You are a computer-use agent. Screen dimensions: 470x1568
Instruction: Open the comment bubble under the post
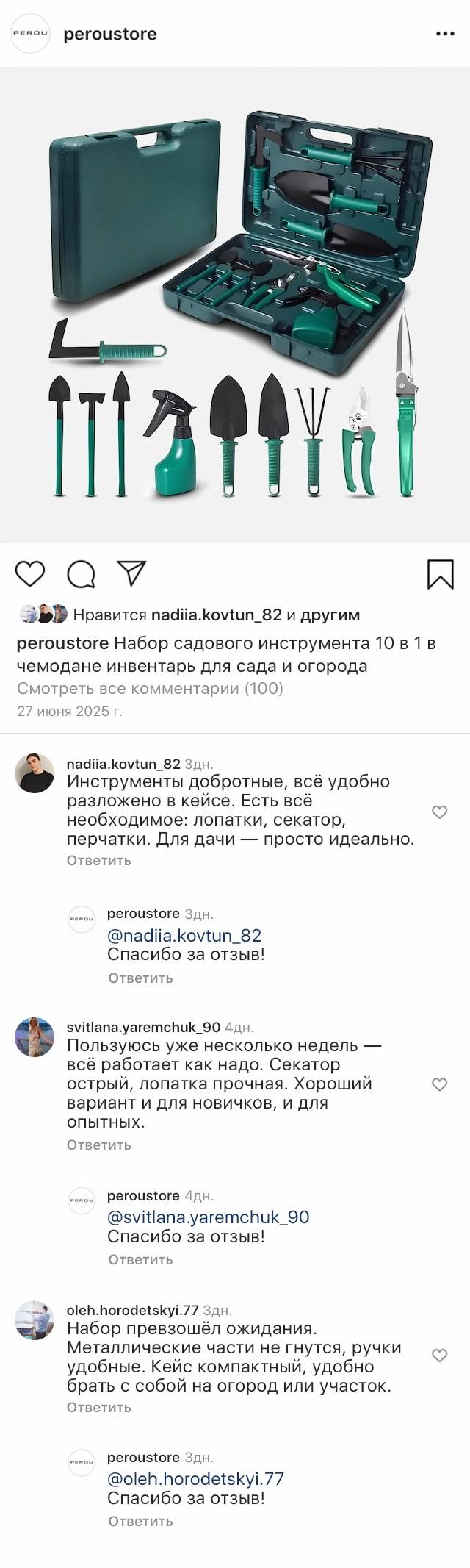click(81, 573)
